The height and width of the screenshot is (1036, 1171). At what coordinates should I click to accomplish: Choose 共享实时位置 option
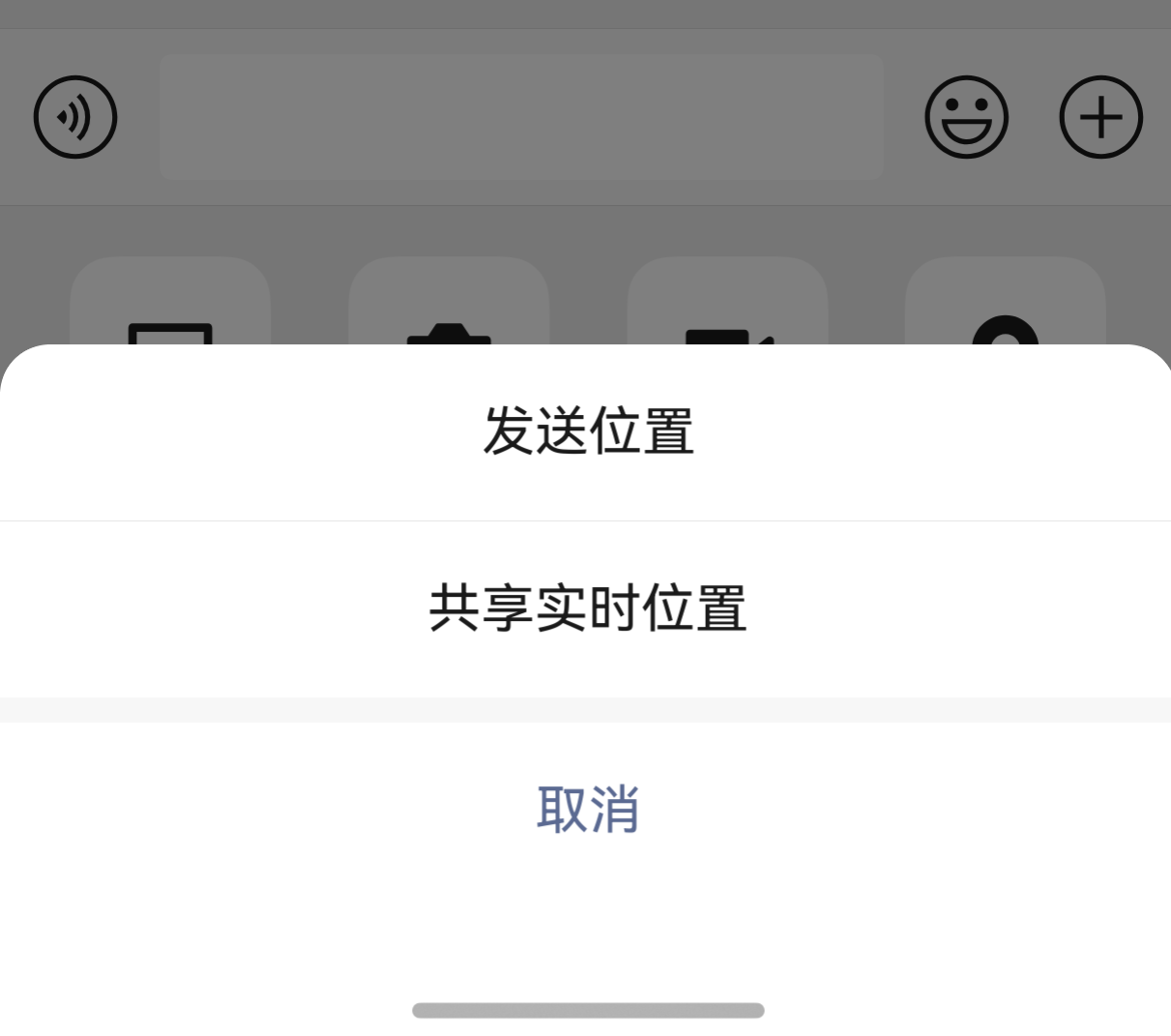click(x=587, y=608)
